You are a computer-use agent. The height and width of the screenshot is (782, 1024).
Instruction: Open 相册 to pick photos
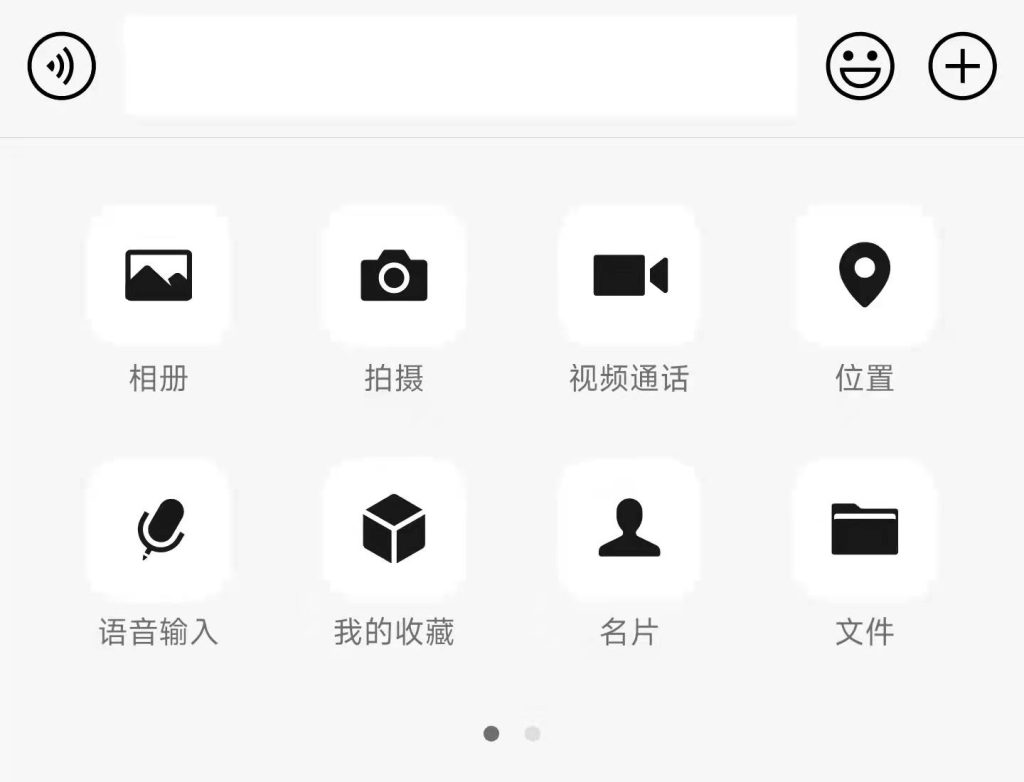click(x=158, y=276)
